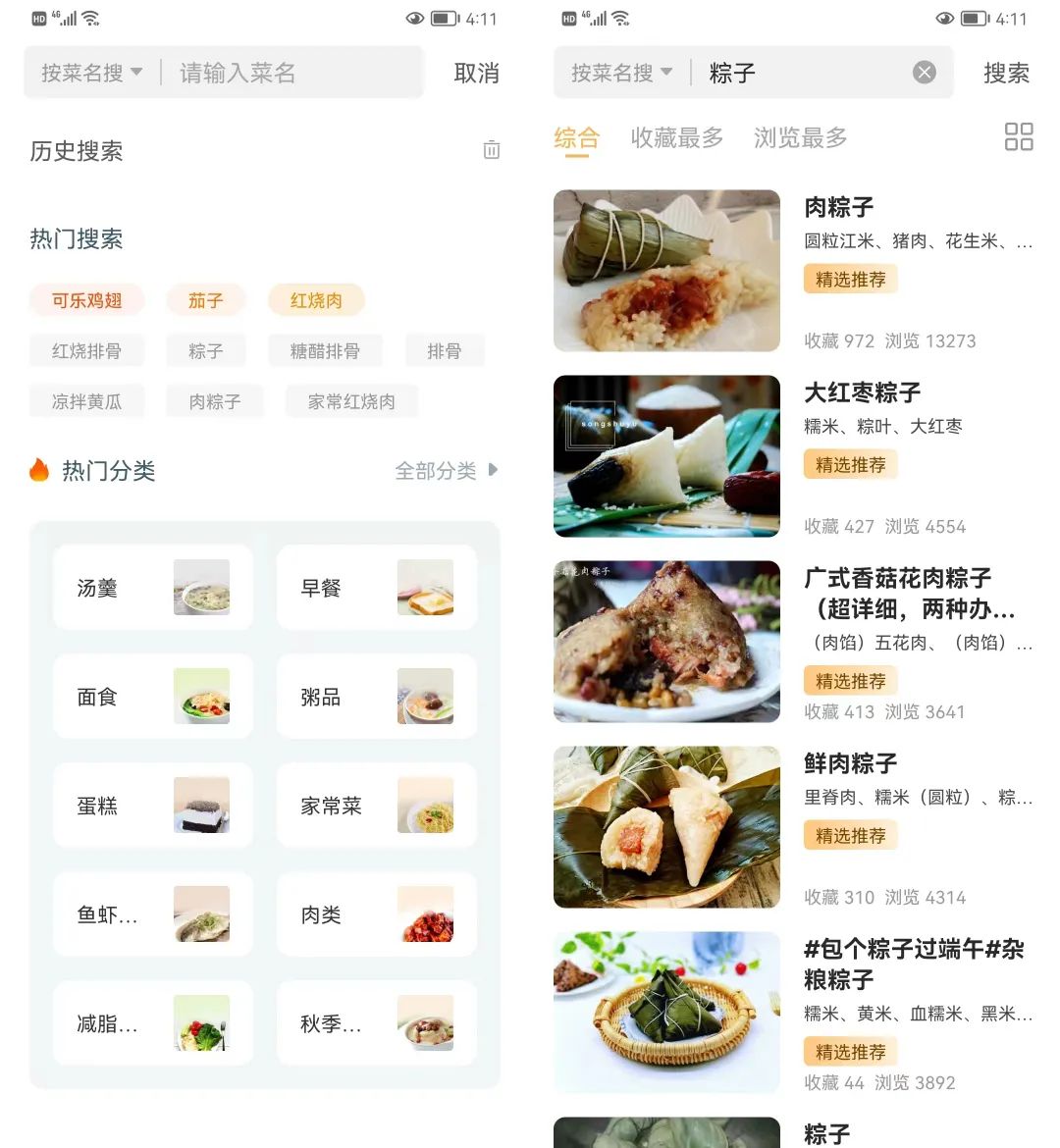Select the 浏览最多 tab

[x=800, y=138]
